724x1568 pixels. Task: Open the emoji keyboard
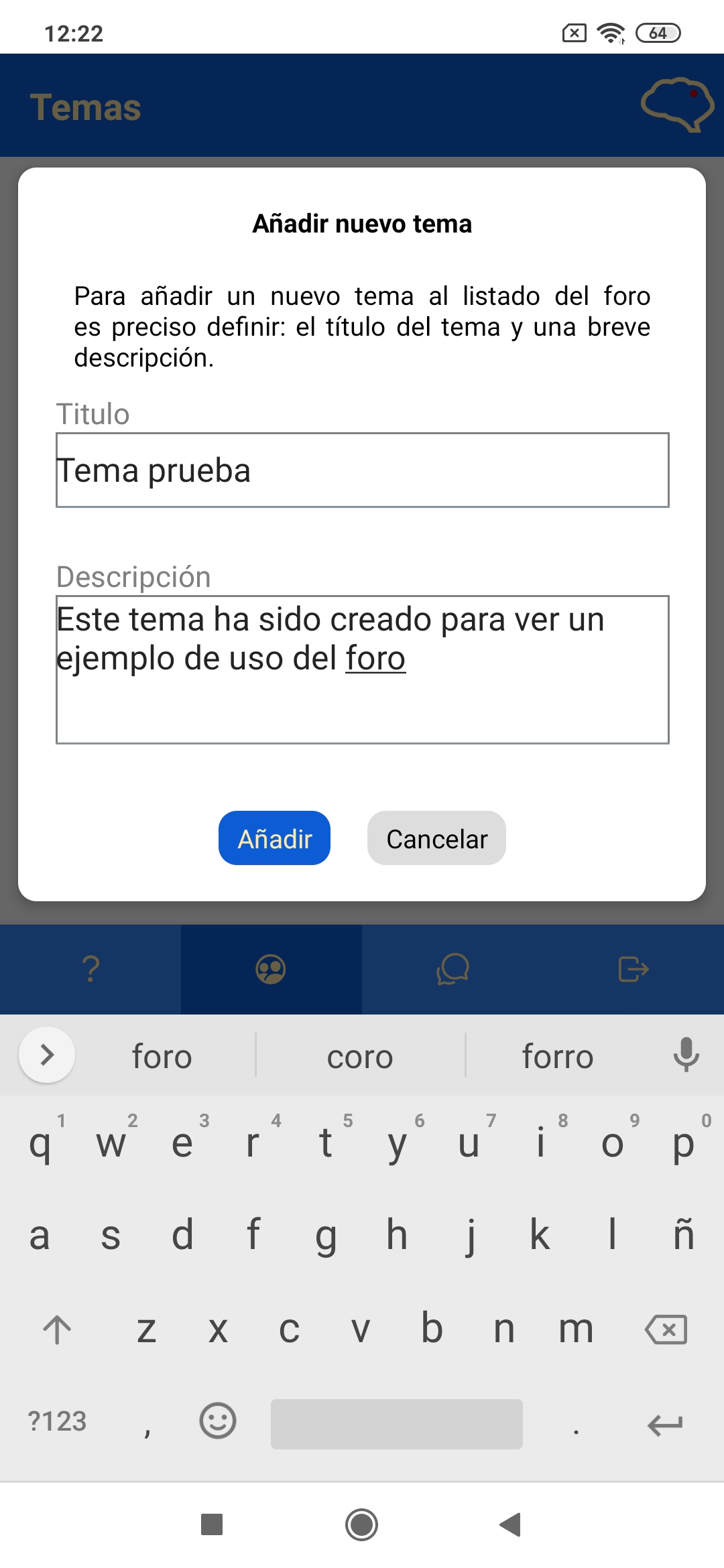(218, 1421)
